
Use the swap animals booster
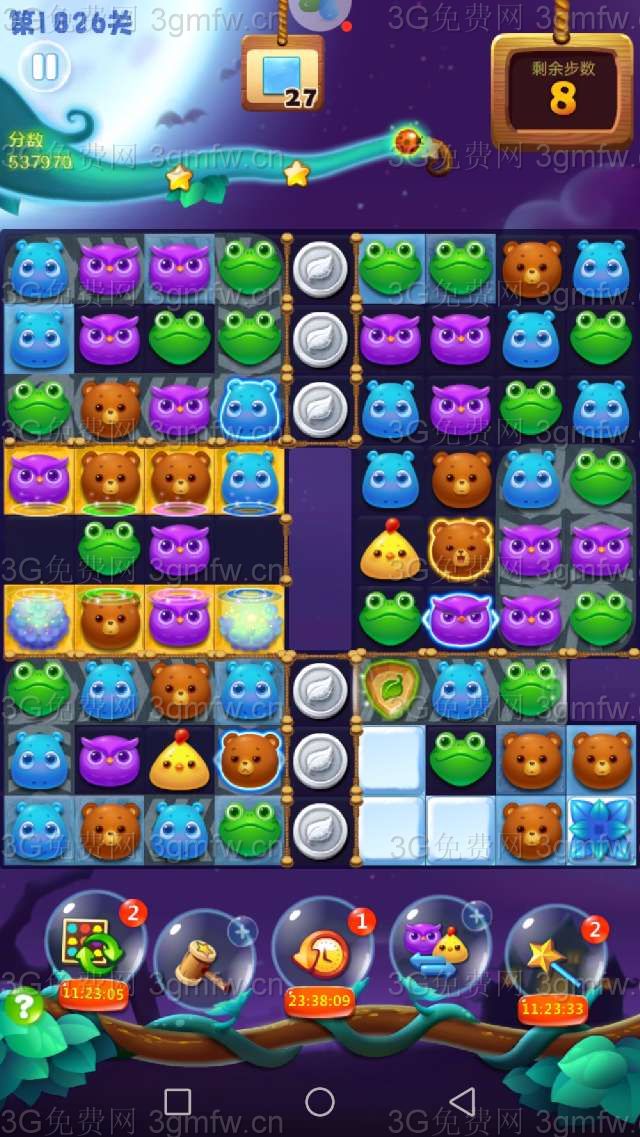436,946
